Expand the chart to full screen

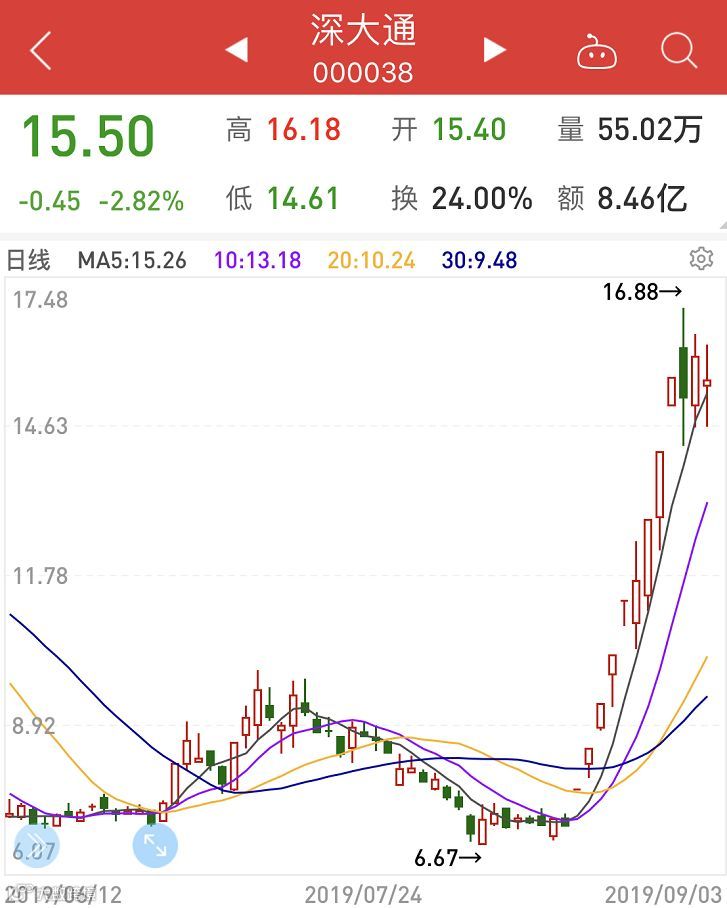[x=155, y=846]
